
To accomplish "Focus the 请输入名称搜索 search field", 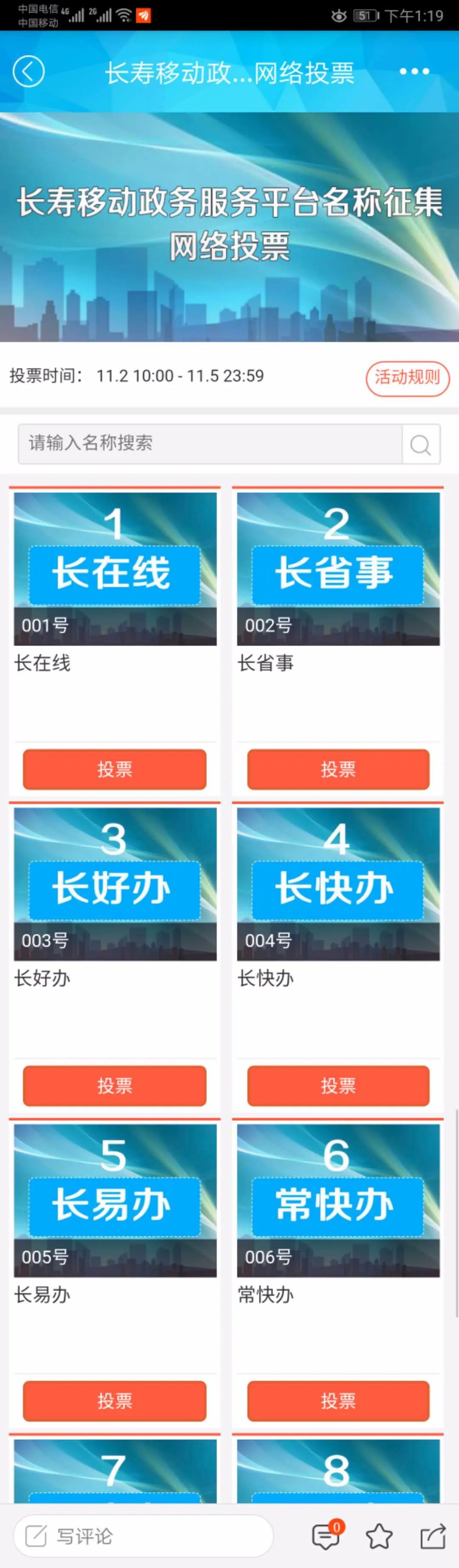I will 210,443.
